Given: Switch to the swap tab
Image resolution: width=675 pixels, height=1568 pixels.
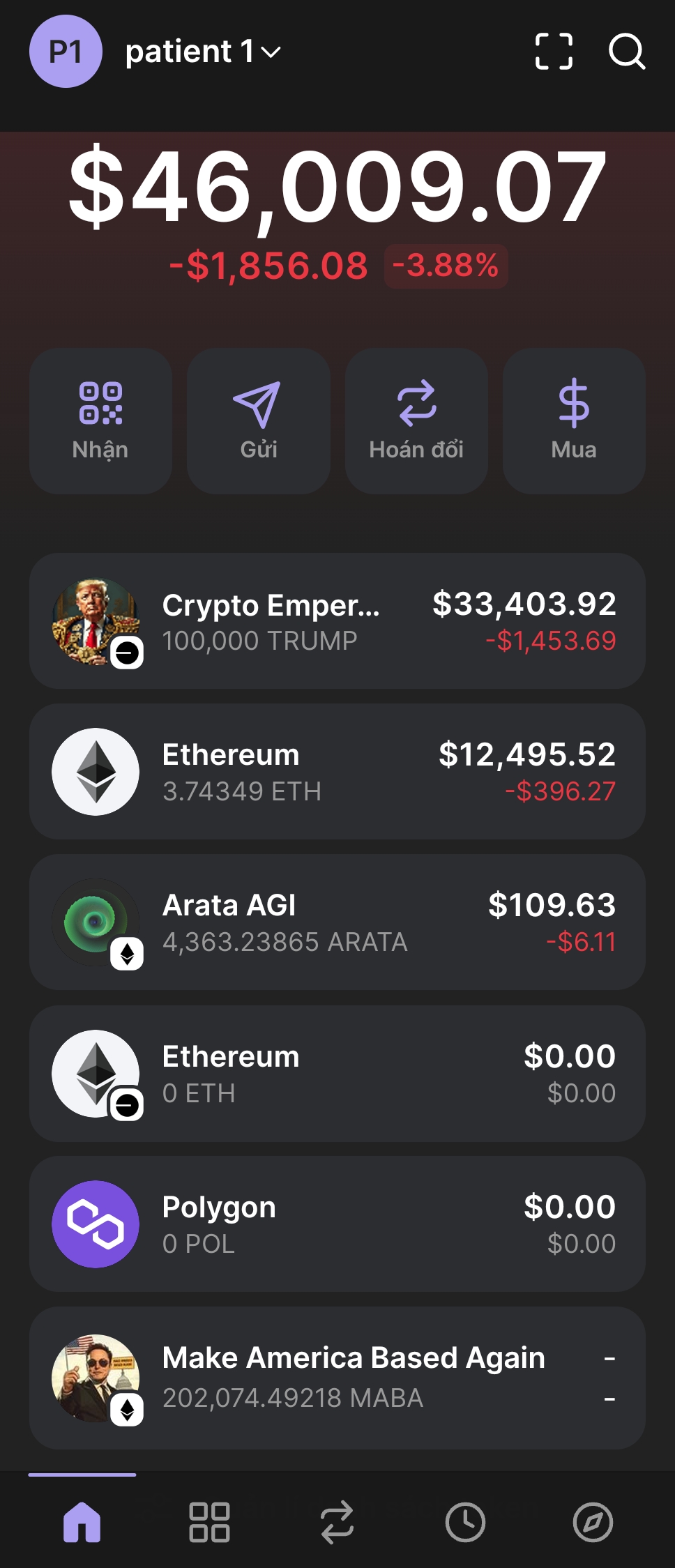Looking at the screenshot, I should (x=337, y=1521).
